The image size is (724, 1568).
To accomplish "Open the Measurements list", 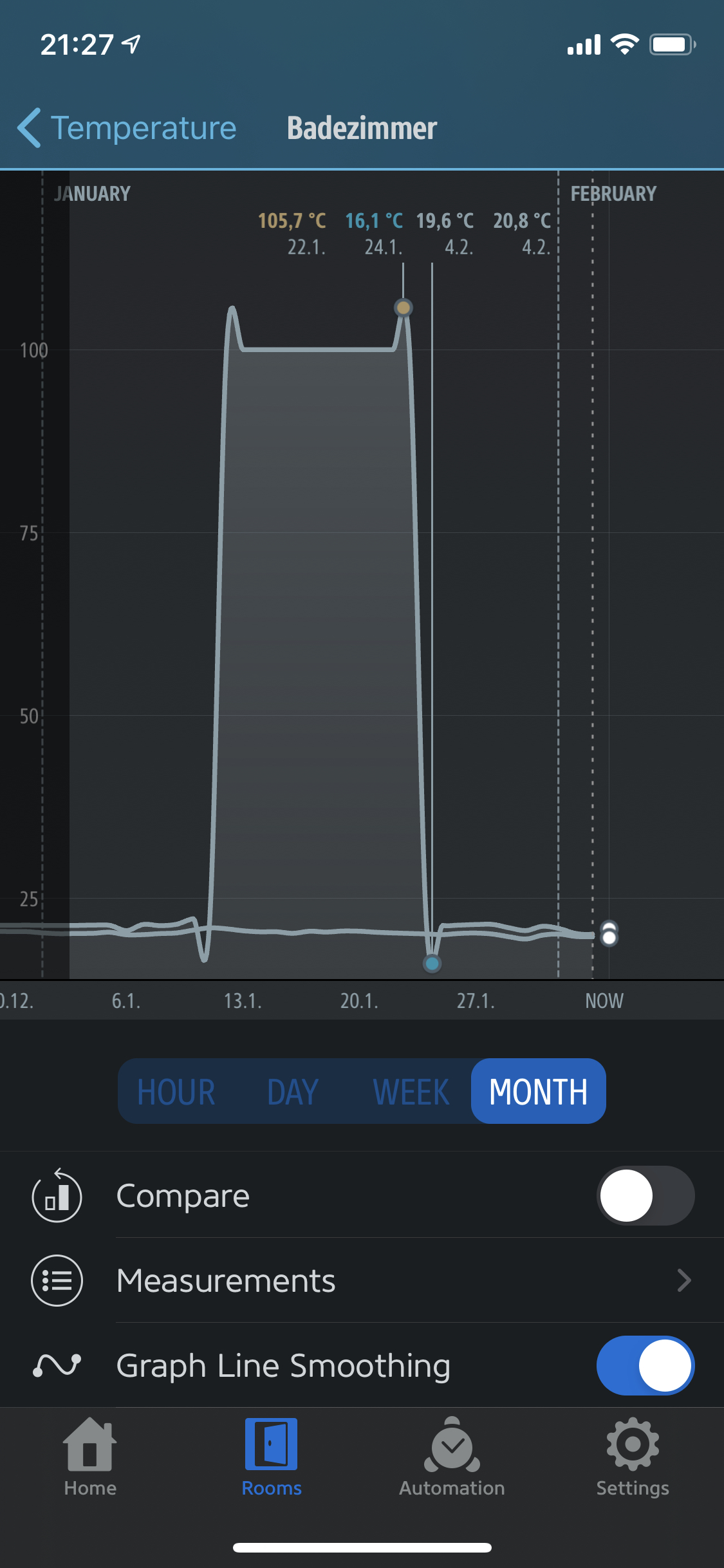I will 362,1280.
